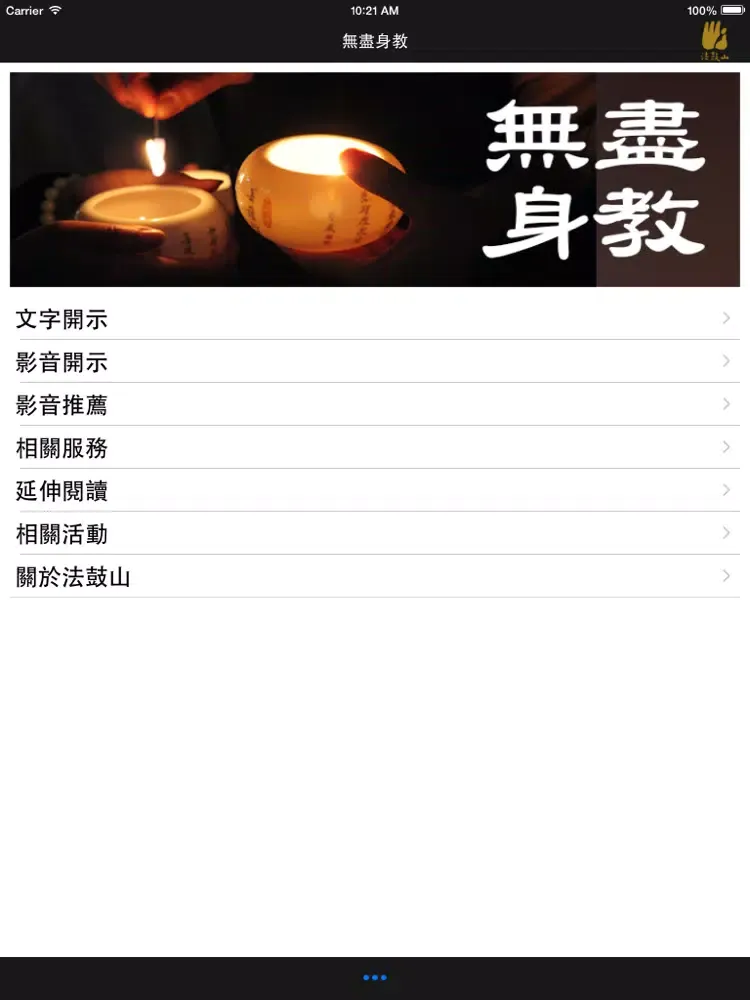Tap the 無盡身教 title in navigation bar
This screenshot has height=1000, width=750.
point(375,41)
